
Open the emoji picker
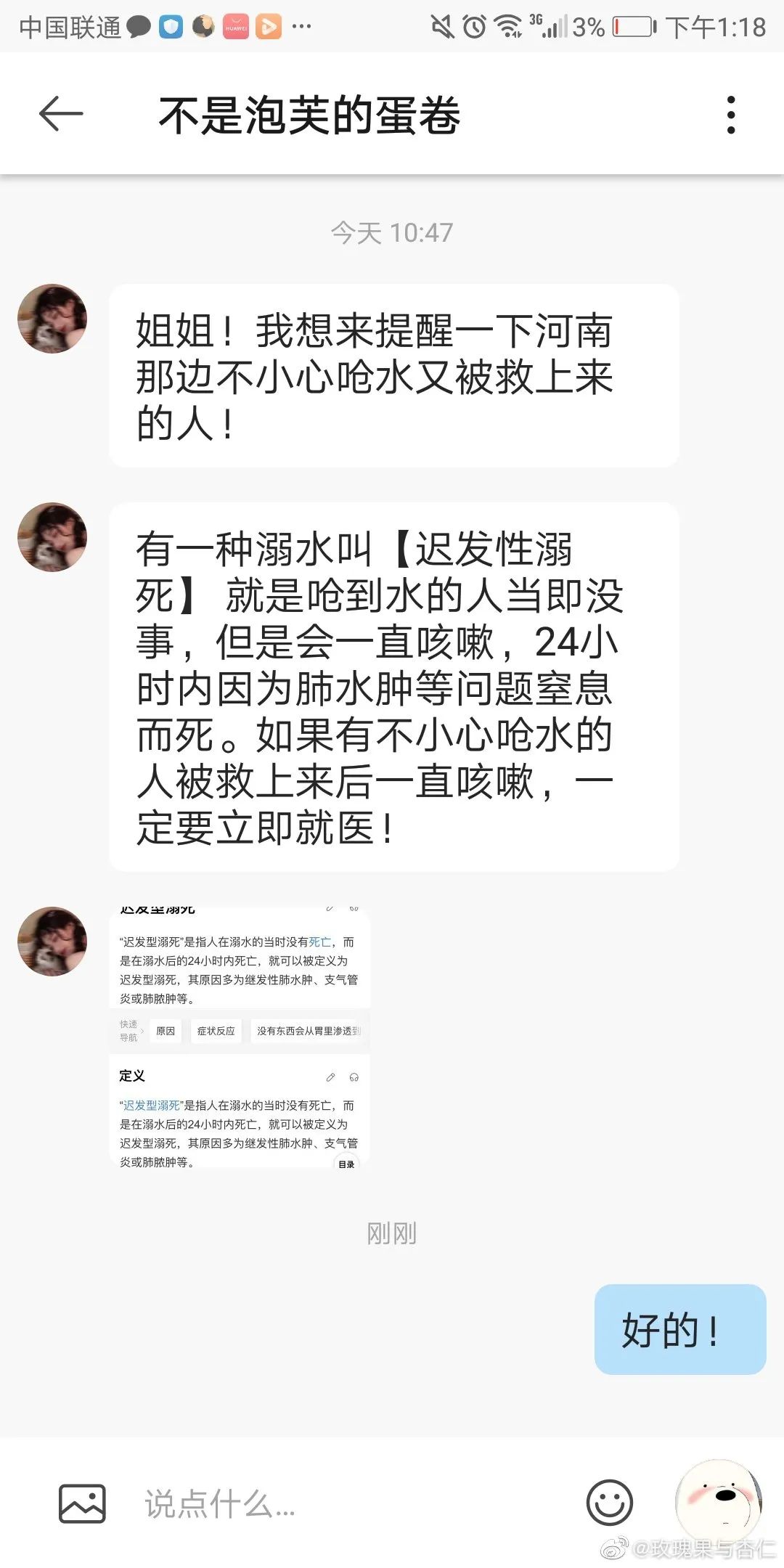click(x=609, y=1503)
